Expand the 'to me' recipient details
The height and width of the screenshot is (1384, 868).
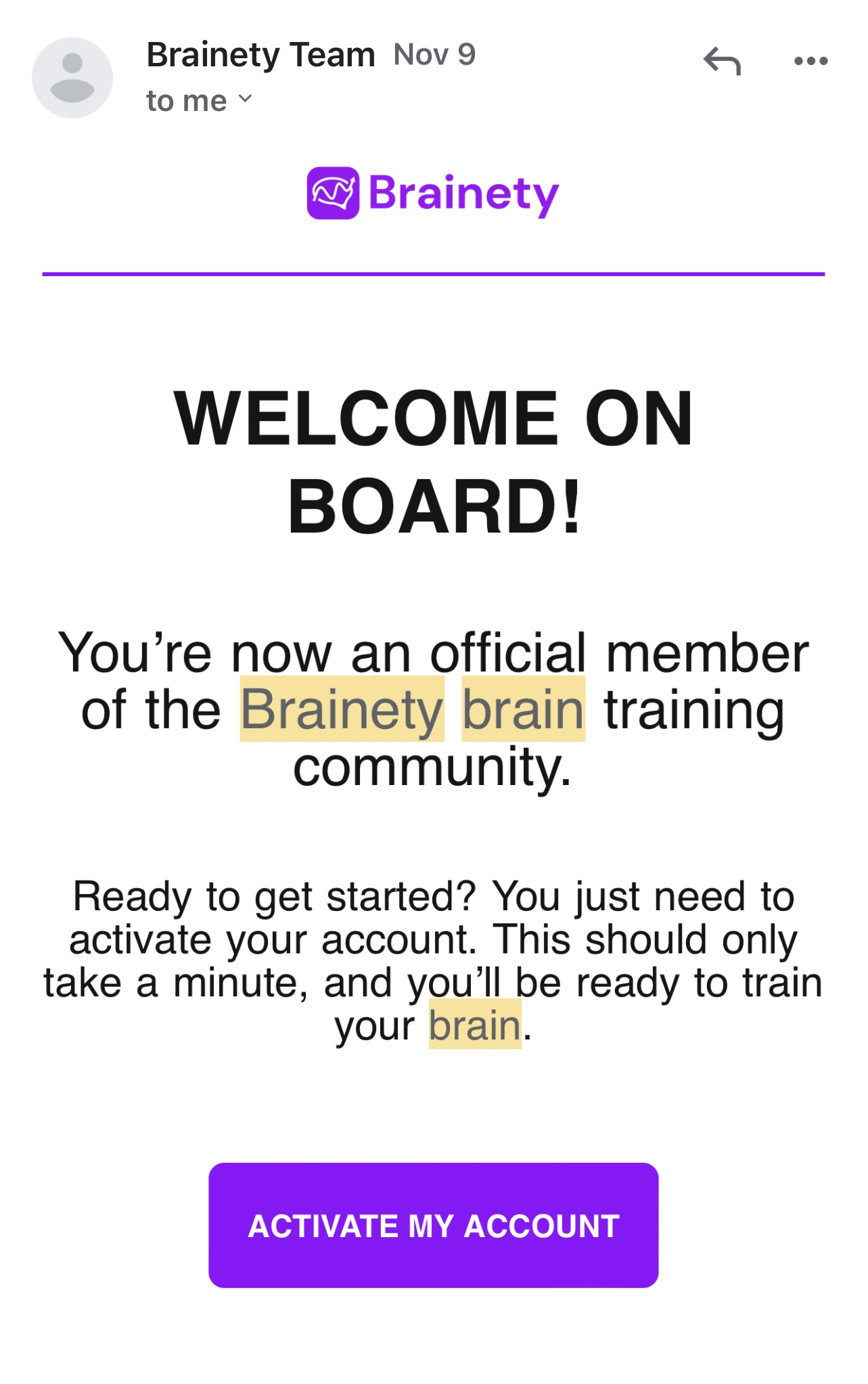199,101
